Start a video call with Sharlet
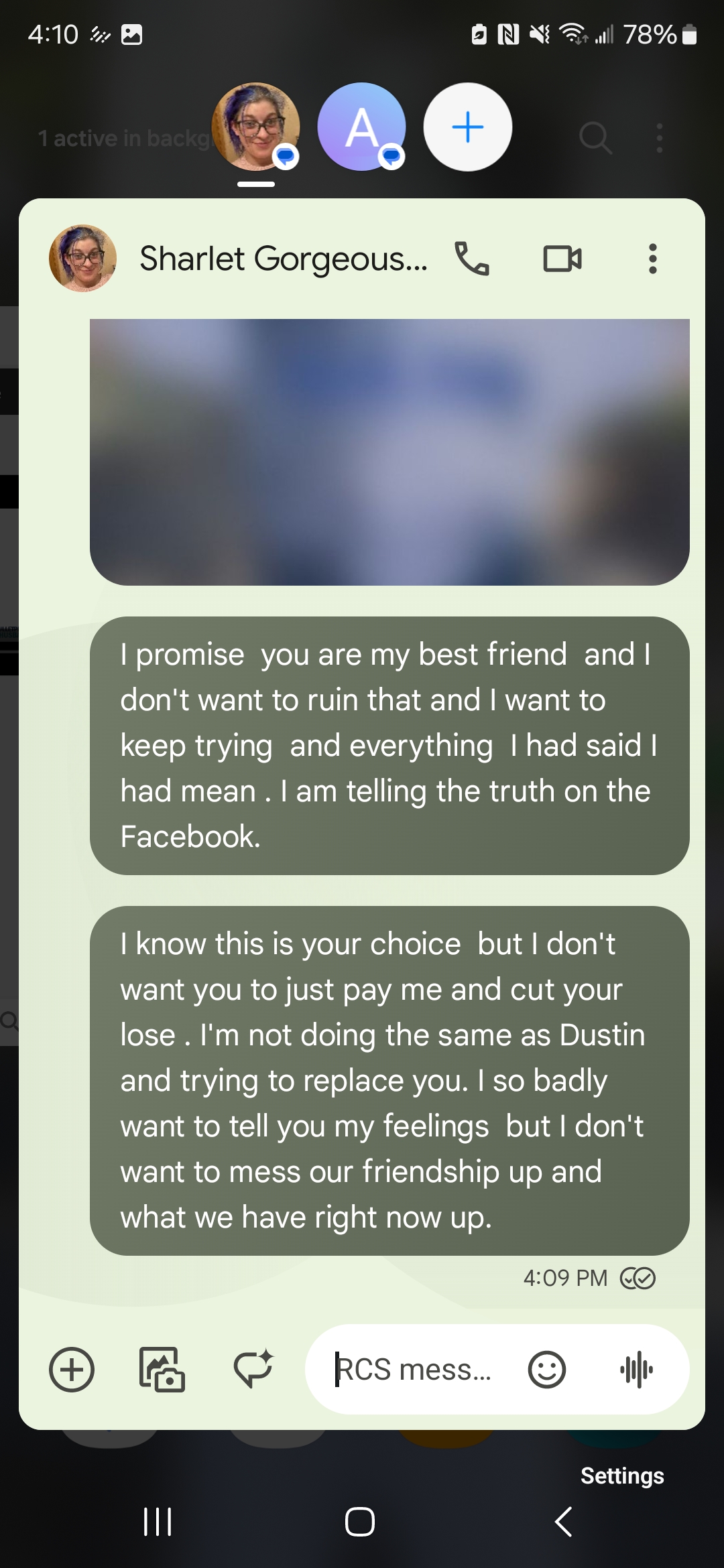The height and width of the screenshot is (1568, 724). (x=562, y=259)
